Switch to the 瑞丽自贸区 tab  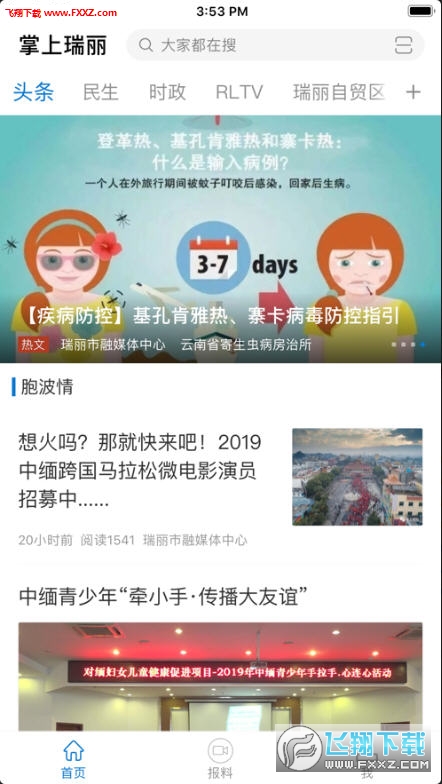(339, 92)
